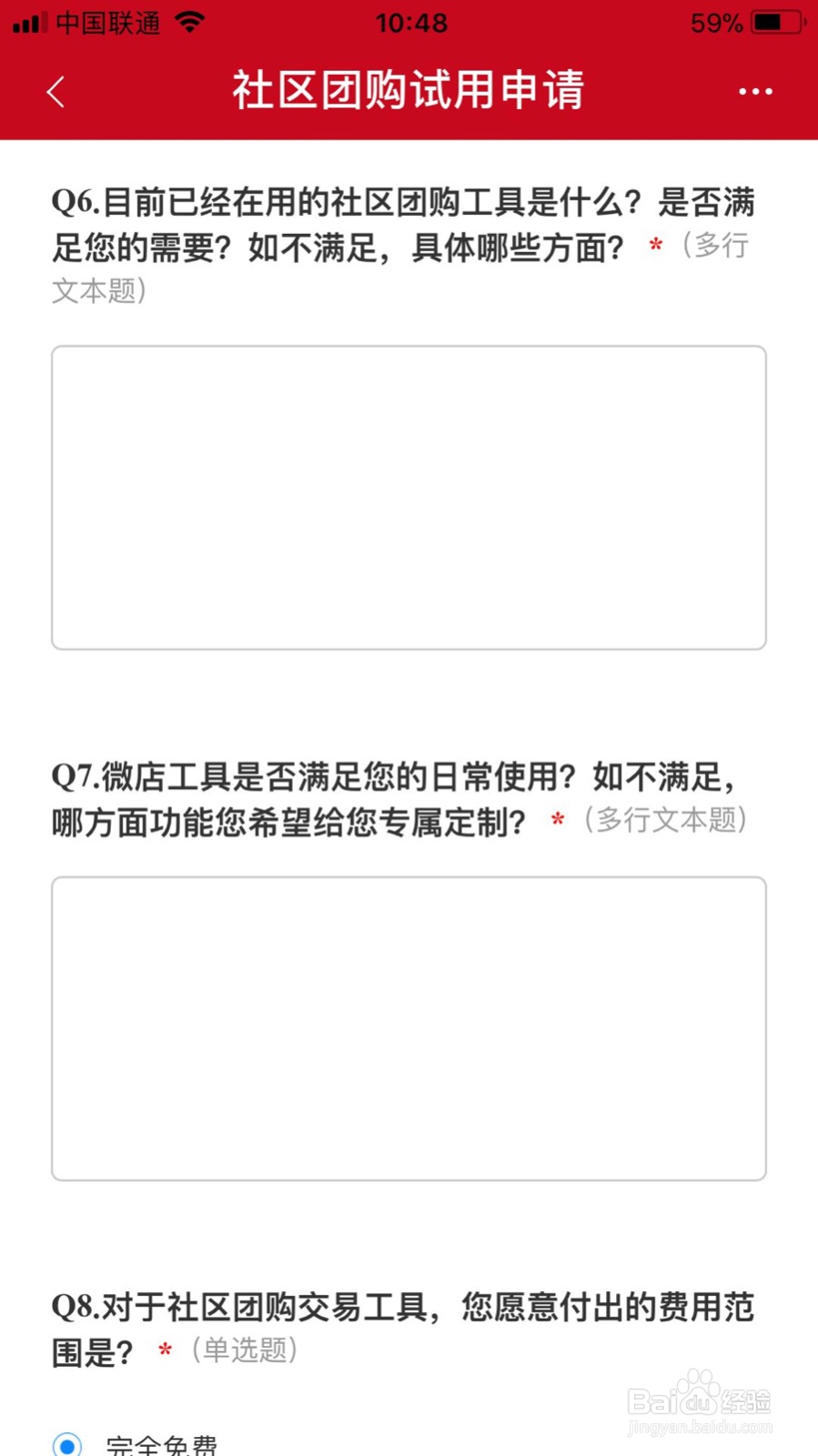Tap the battery icon in the status bar
818x1456 pixels.
774,22
